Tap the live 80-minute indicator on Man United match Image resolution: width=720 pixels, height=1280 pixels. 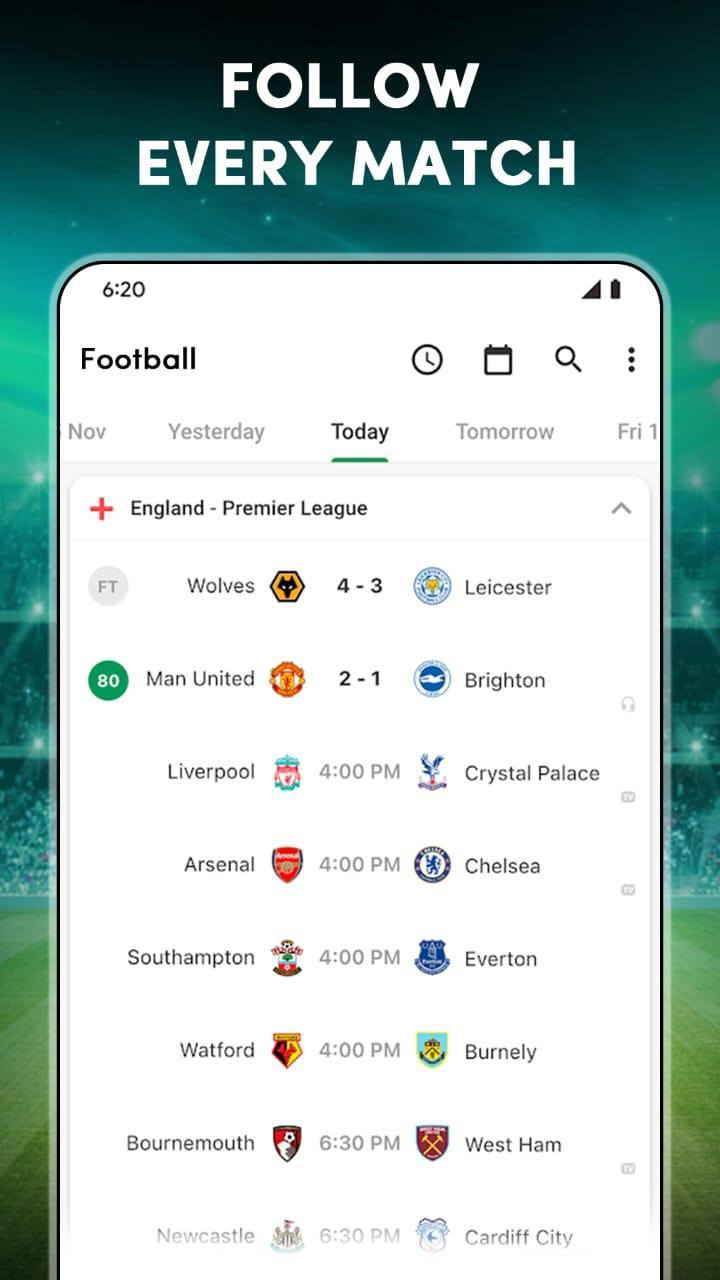[108, 679]
